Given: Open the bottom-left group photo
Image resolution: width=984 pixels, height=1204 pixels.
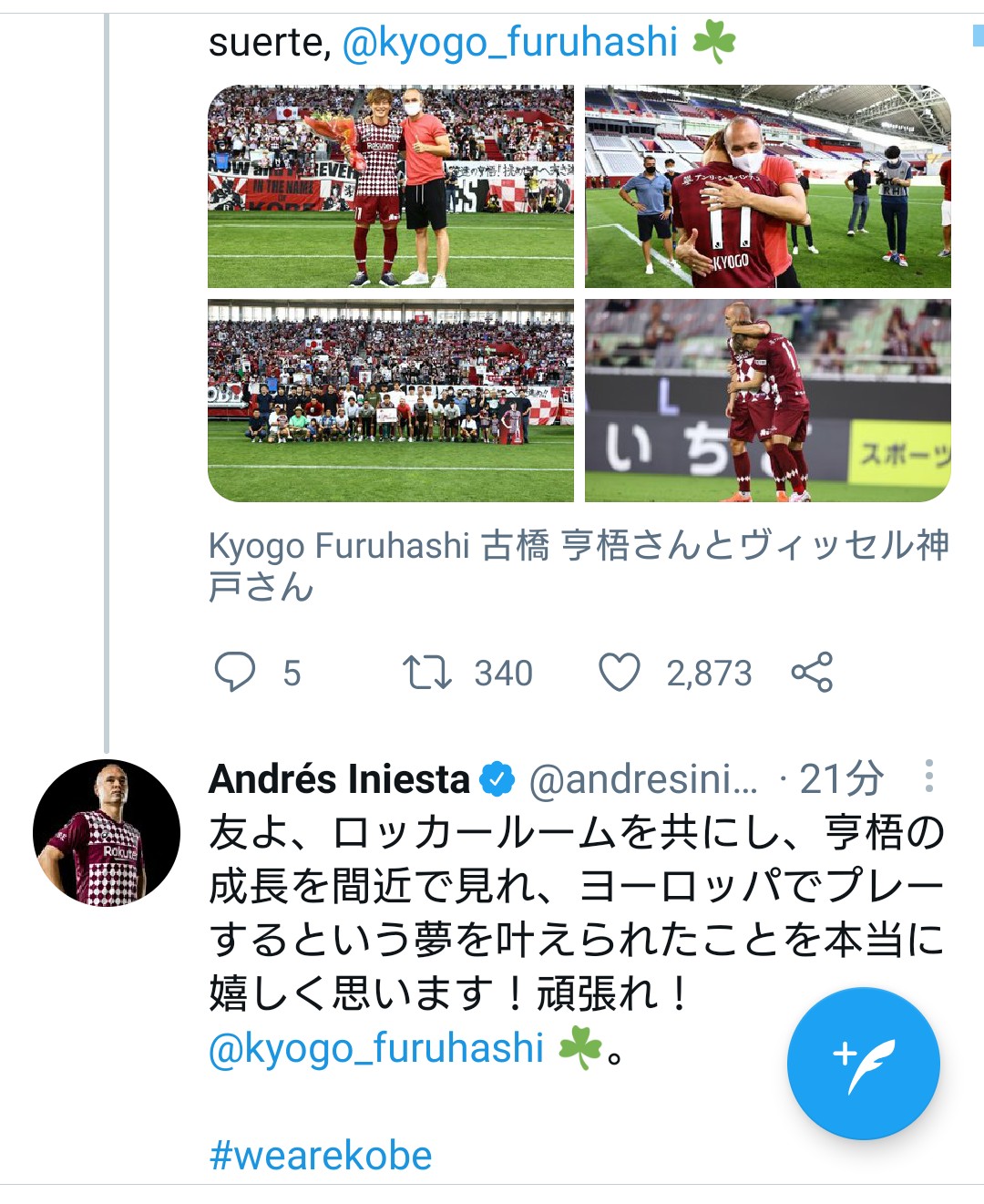Looking at the screenshot, I should coord(391,400).
